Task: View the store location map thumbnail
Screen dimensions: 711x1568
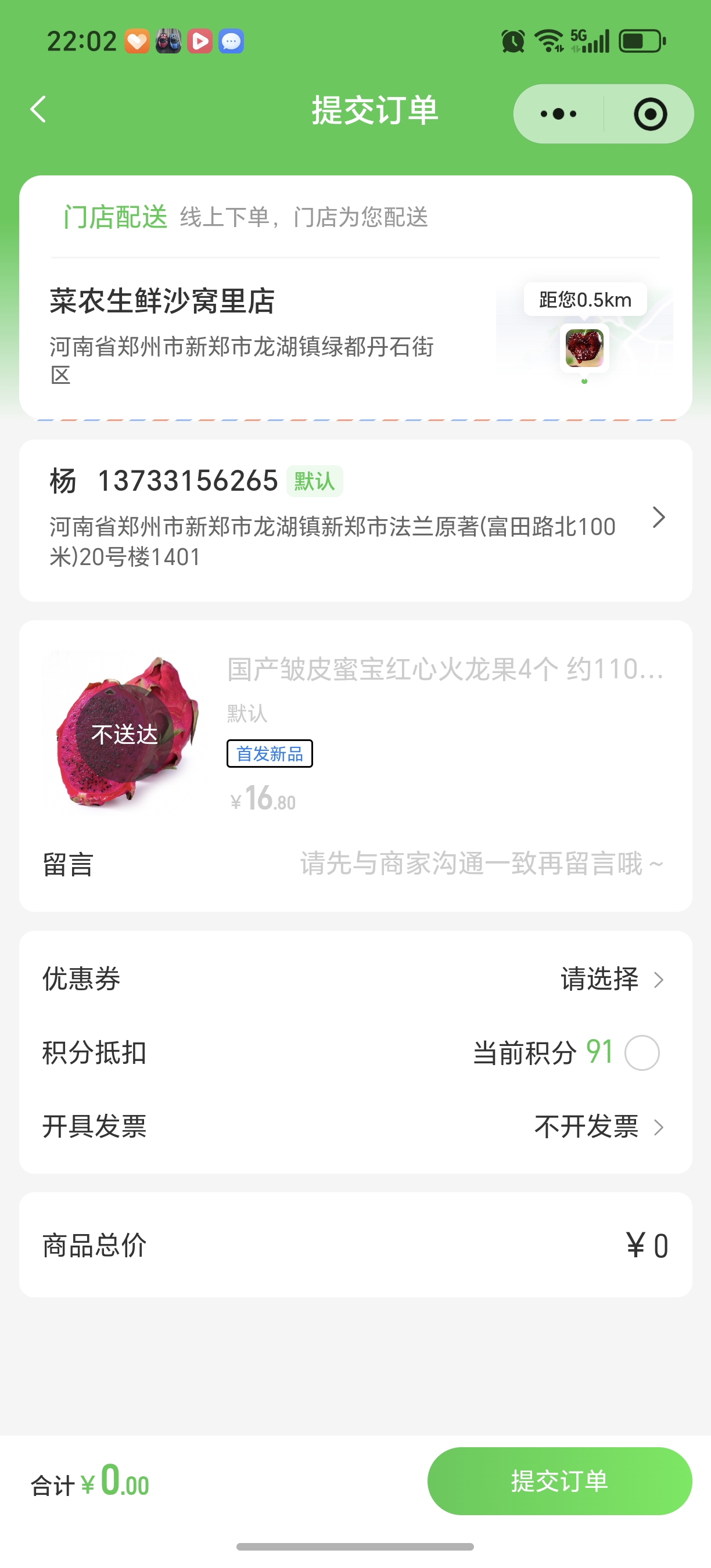Action: (x=584, y=333)
